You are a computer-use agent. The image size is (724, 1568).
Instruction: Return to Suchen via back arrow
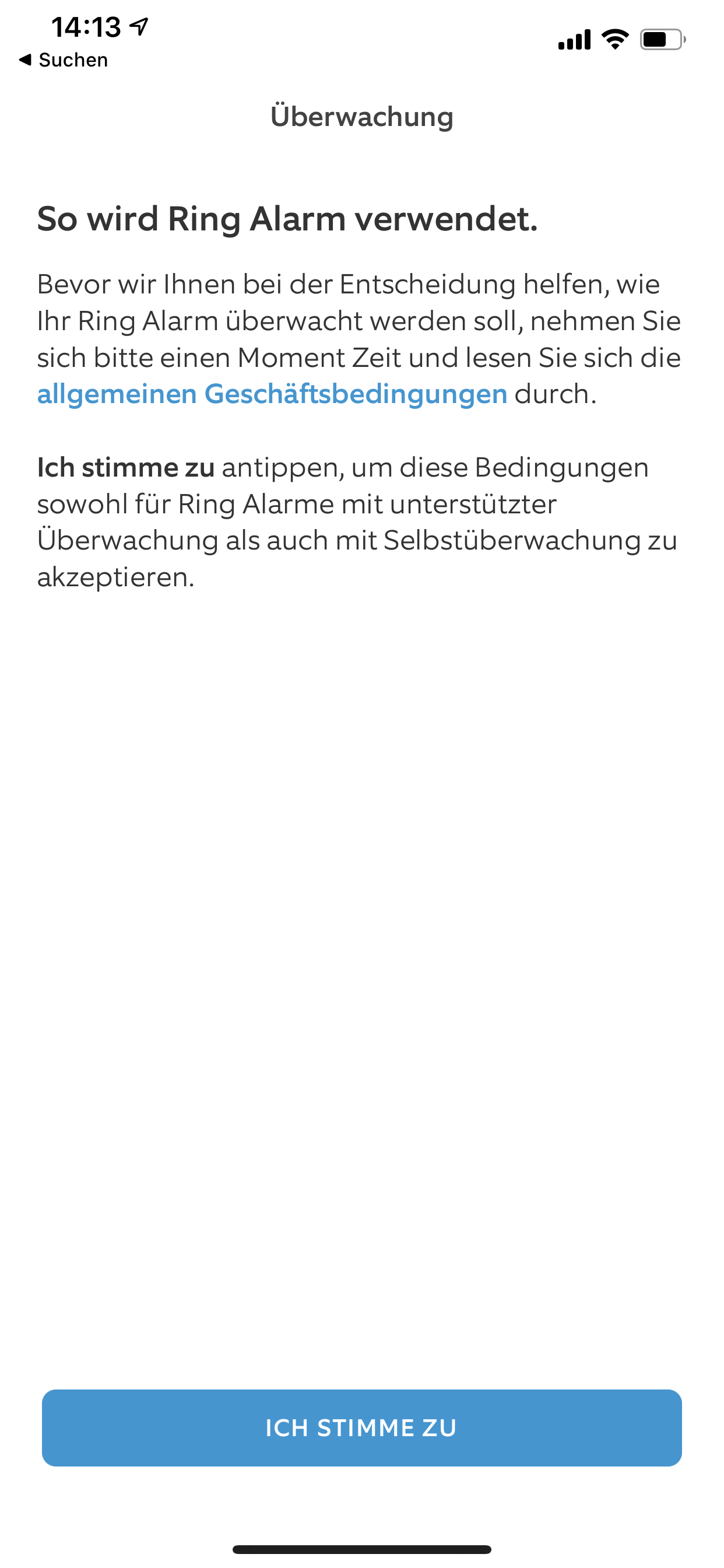(63, 60)
